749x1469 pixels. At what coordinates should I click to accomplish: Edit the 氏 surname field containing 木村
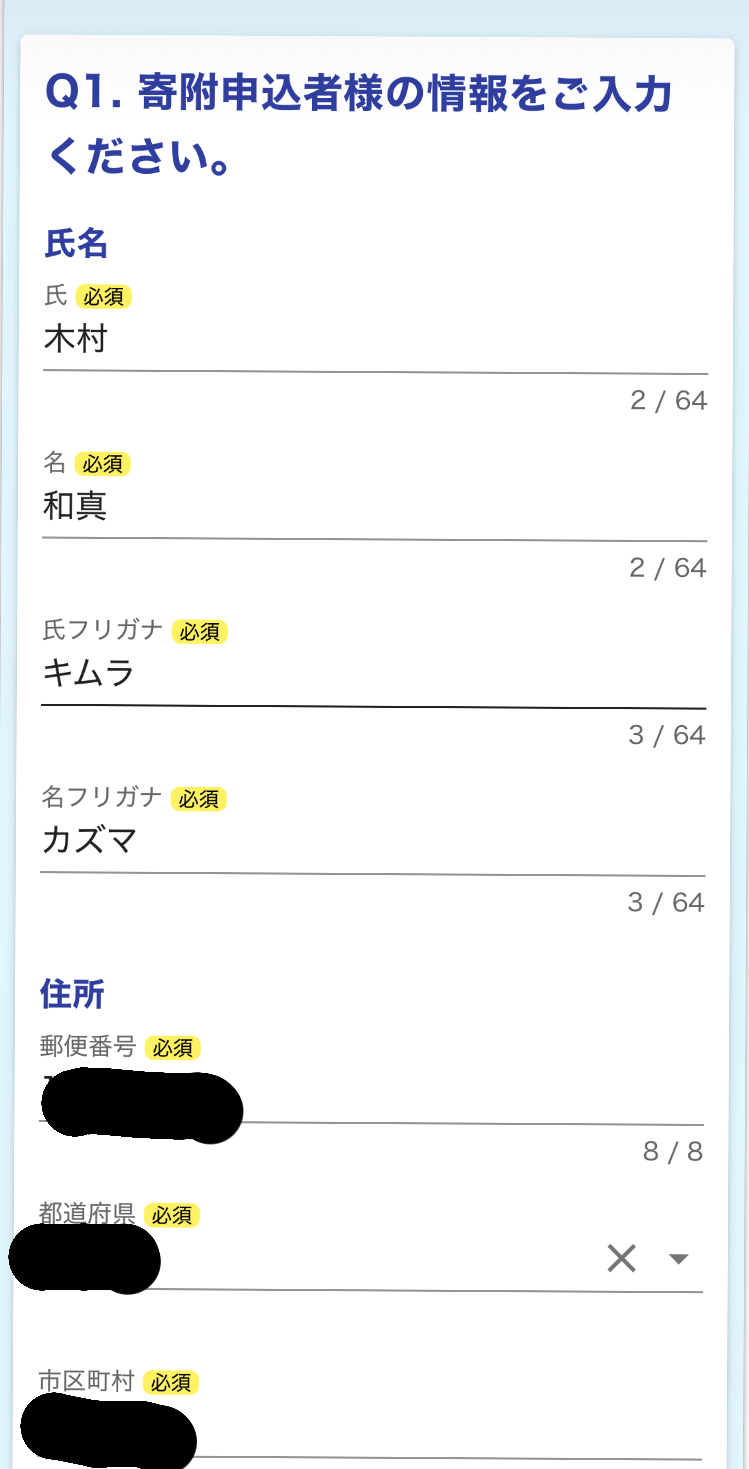pyautogui.click(x=374, y=341)
